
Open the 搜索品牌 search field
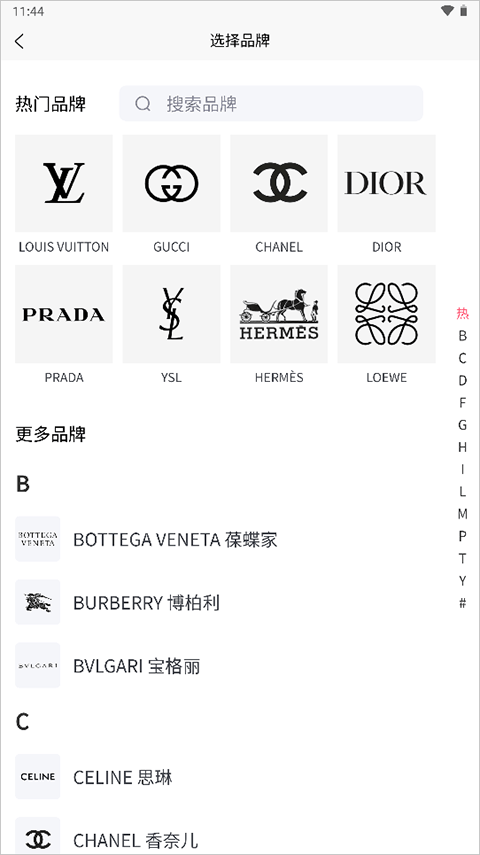(271, 104)
